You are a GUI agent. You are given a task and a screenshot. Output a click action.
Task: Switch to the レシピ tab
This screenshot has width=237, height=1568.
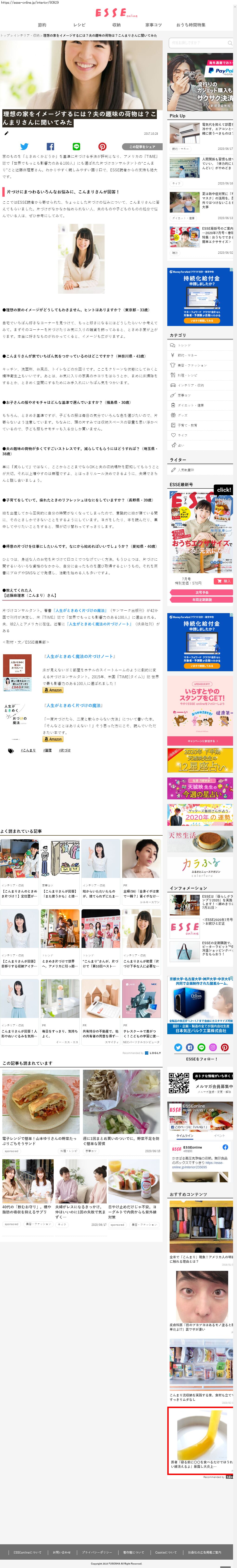click(79, 25)
